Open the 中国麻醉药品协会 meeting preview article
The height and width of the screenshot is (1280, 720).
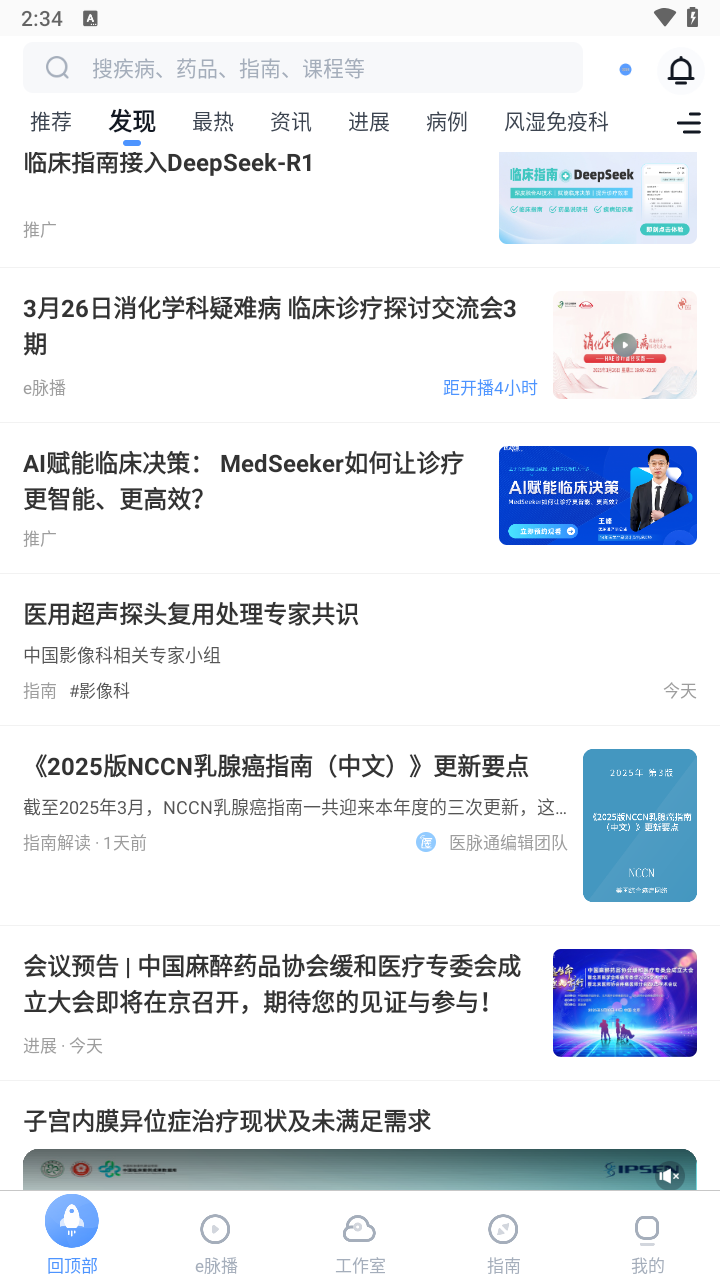pyautogui.click(x=272, y=984)
